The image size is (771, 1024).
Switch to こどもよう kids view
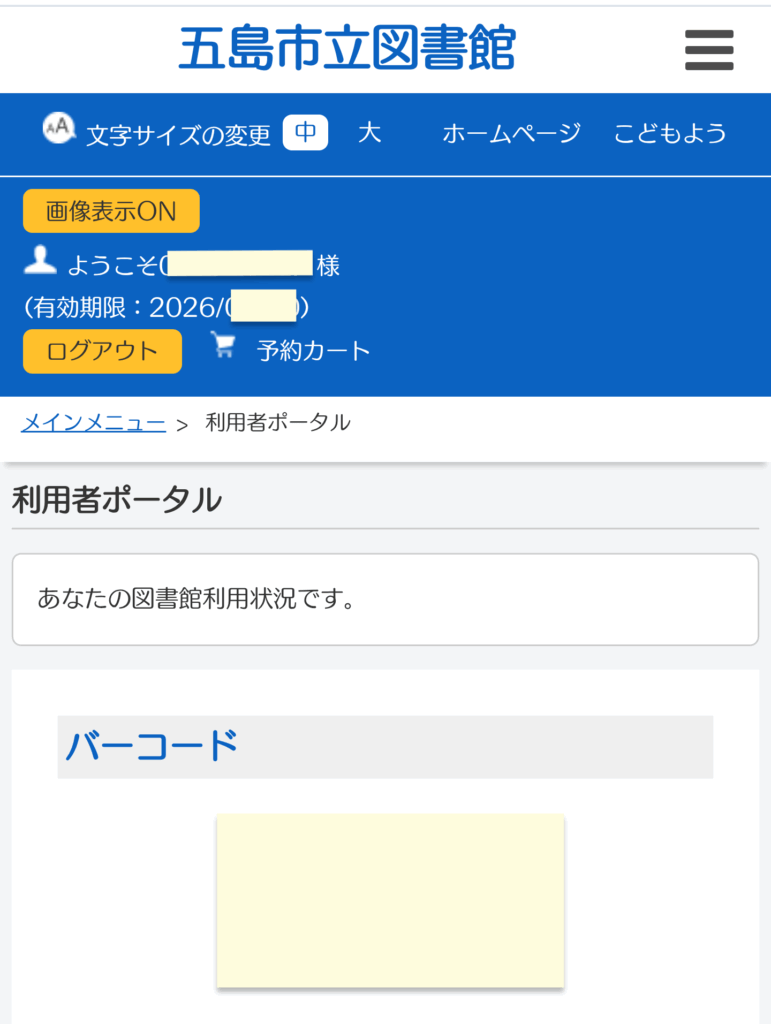pos(671,134)
